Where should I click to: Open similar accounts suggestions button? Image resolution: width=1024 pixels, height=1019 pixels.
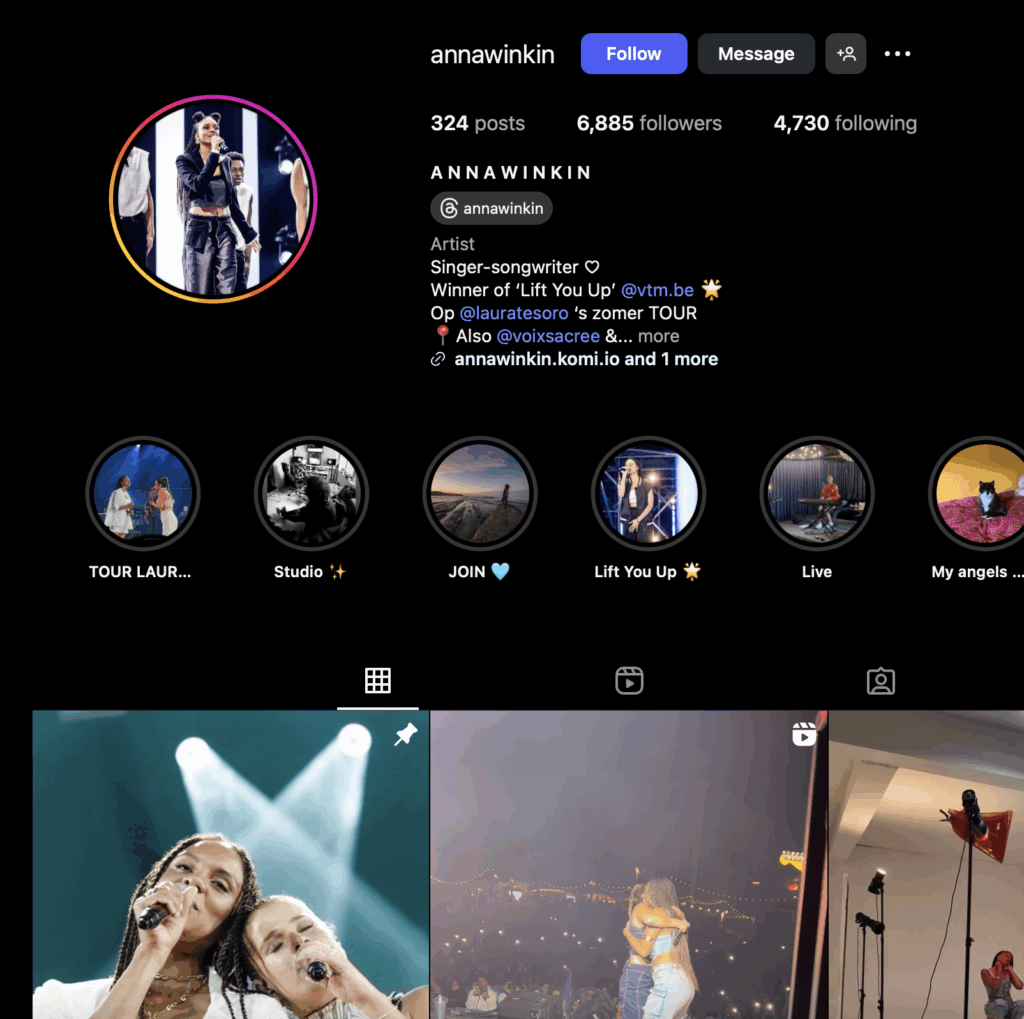846,54
